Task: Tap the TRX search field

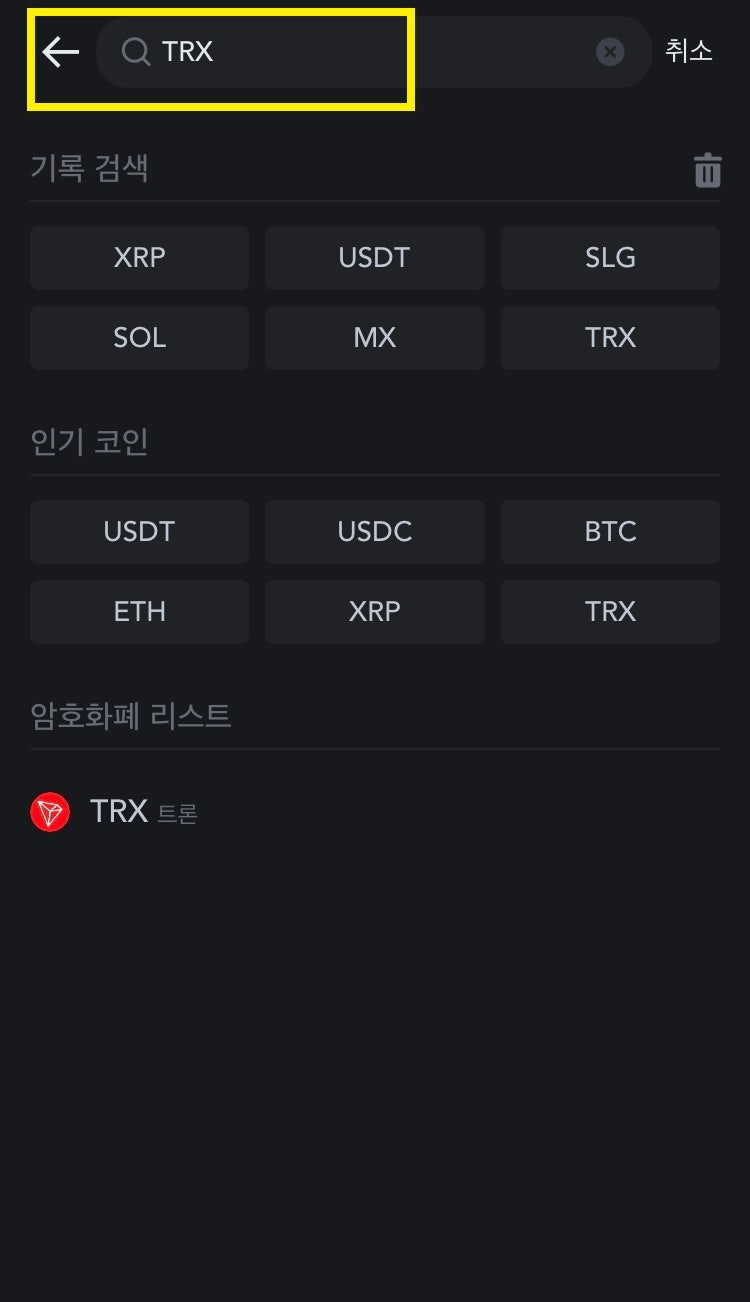Action: [x=374, y=52]
